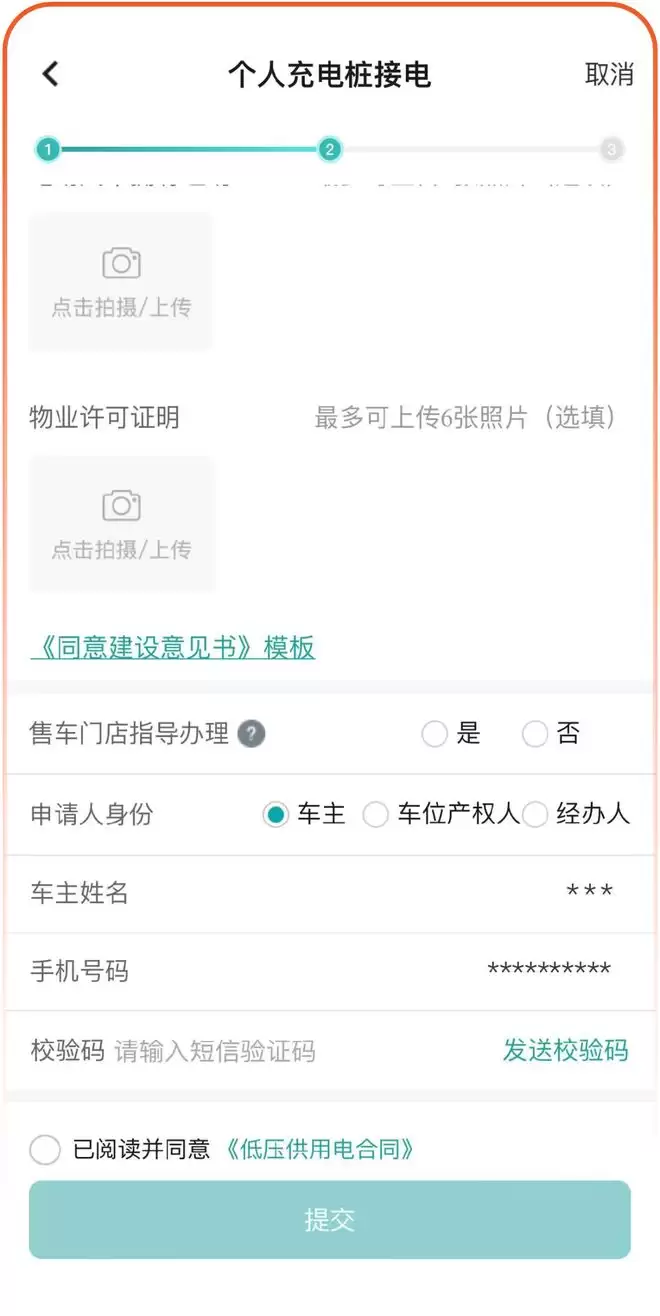Image resolution: width=660 pixels, height=1316 pixels.
Task: Go back using the top-left arrow
Action: [x=50, y=74]
